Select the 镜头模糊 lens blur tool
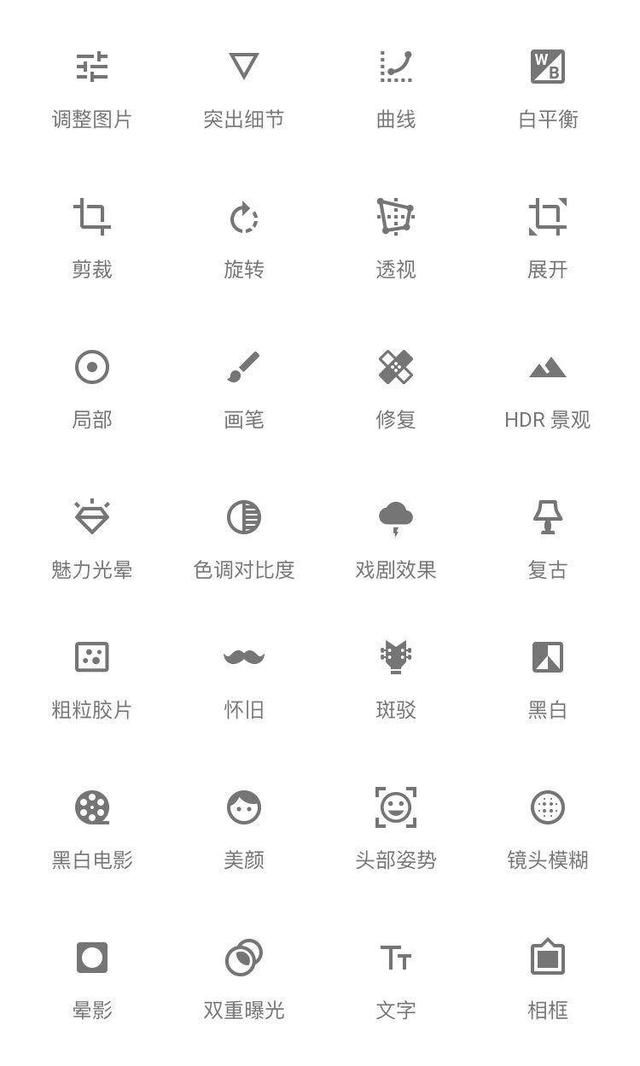The image size is (640, 1066). pos(548,807)
